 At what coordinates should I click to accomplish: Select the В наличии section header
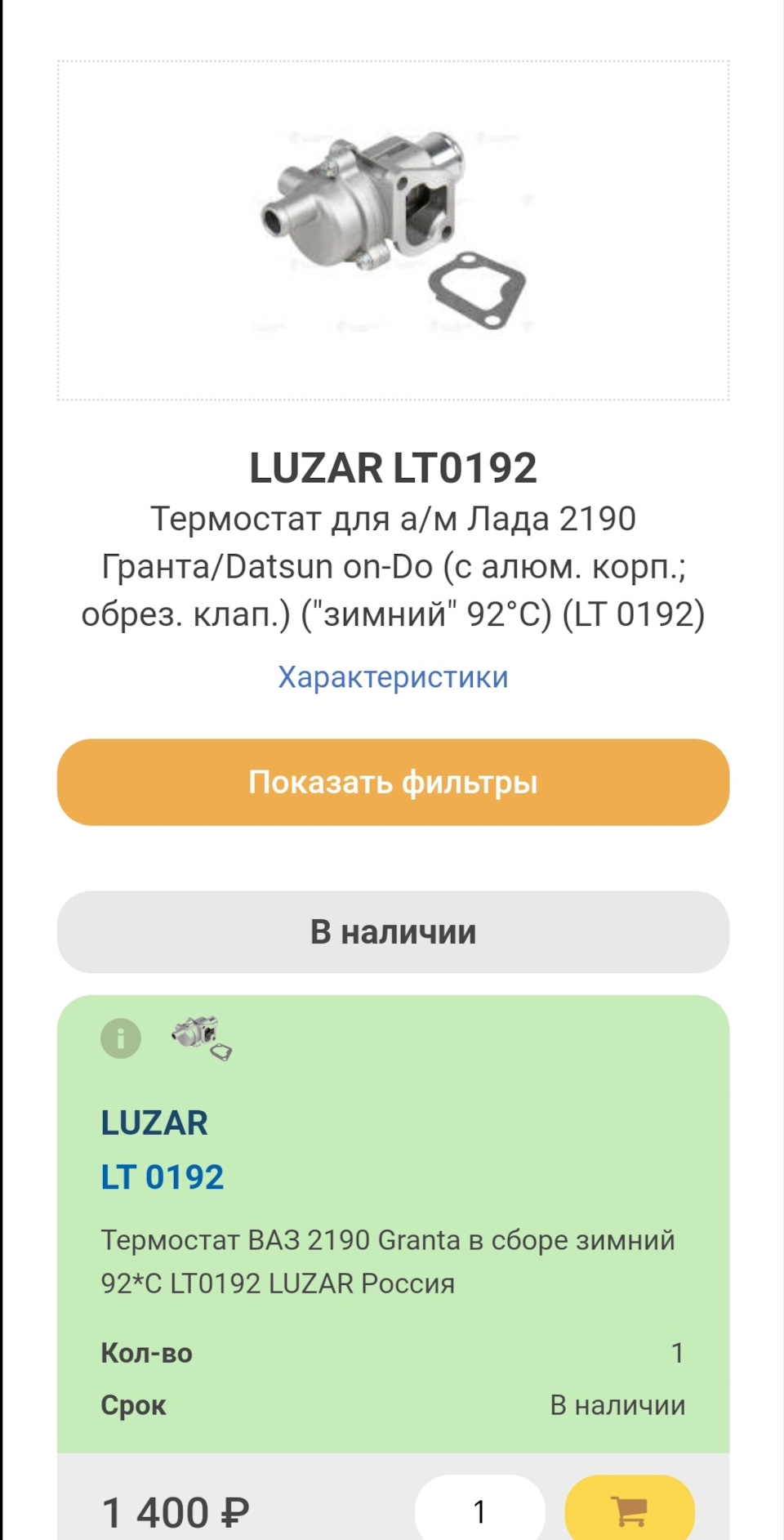pyautogui.click(x=393, y=931)
